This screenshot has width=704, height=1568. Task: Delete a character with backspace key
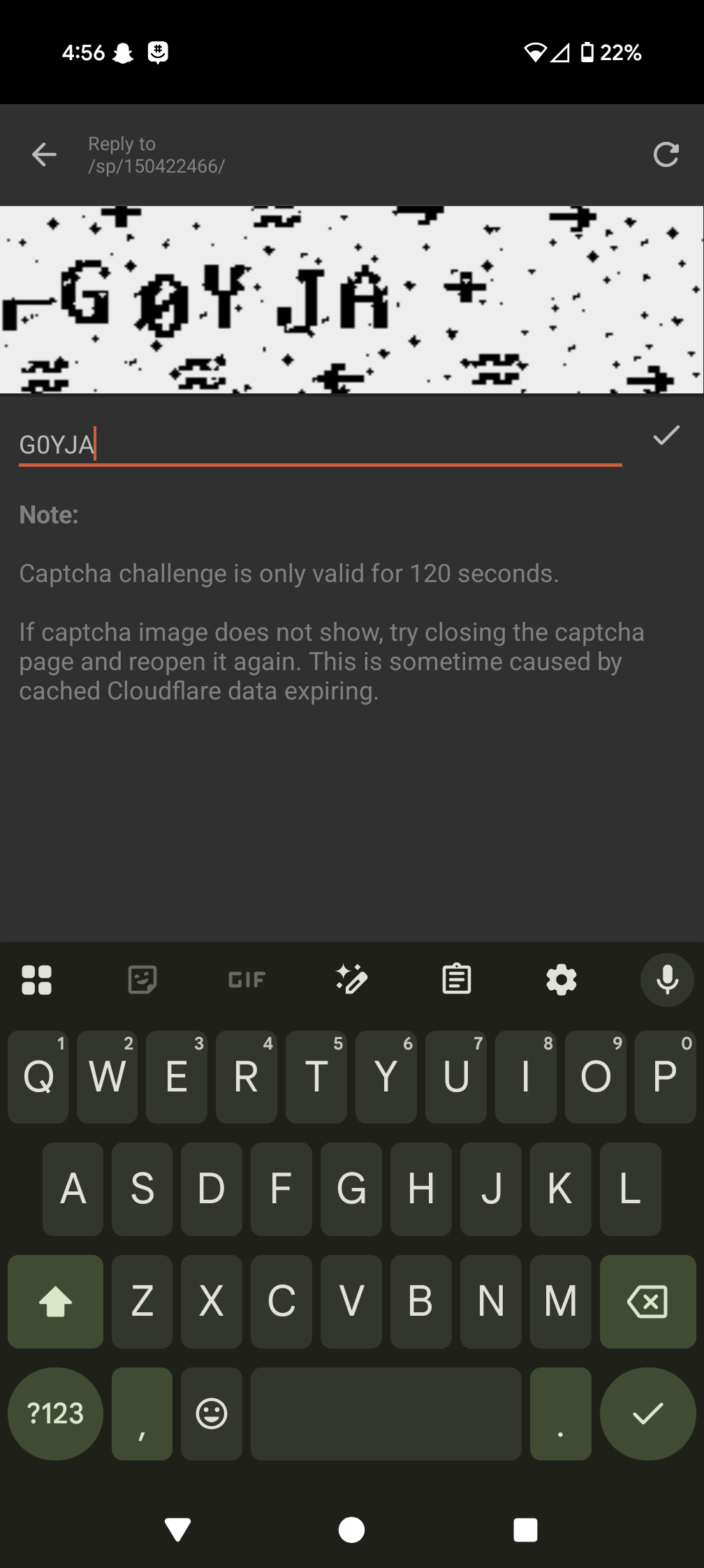(647, 1301)
